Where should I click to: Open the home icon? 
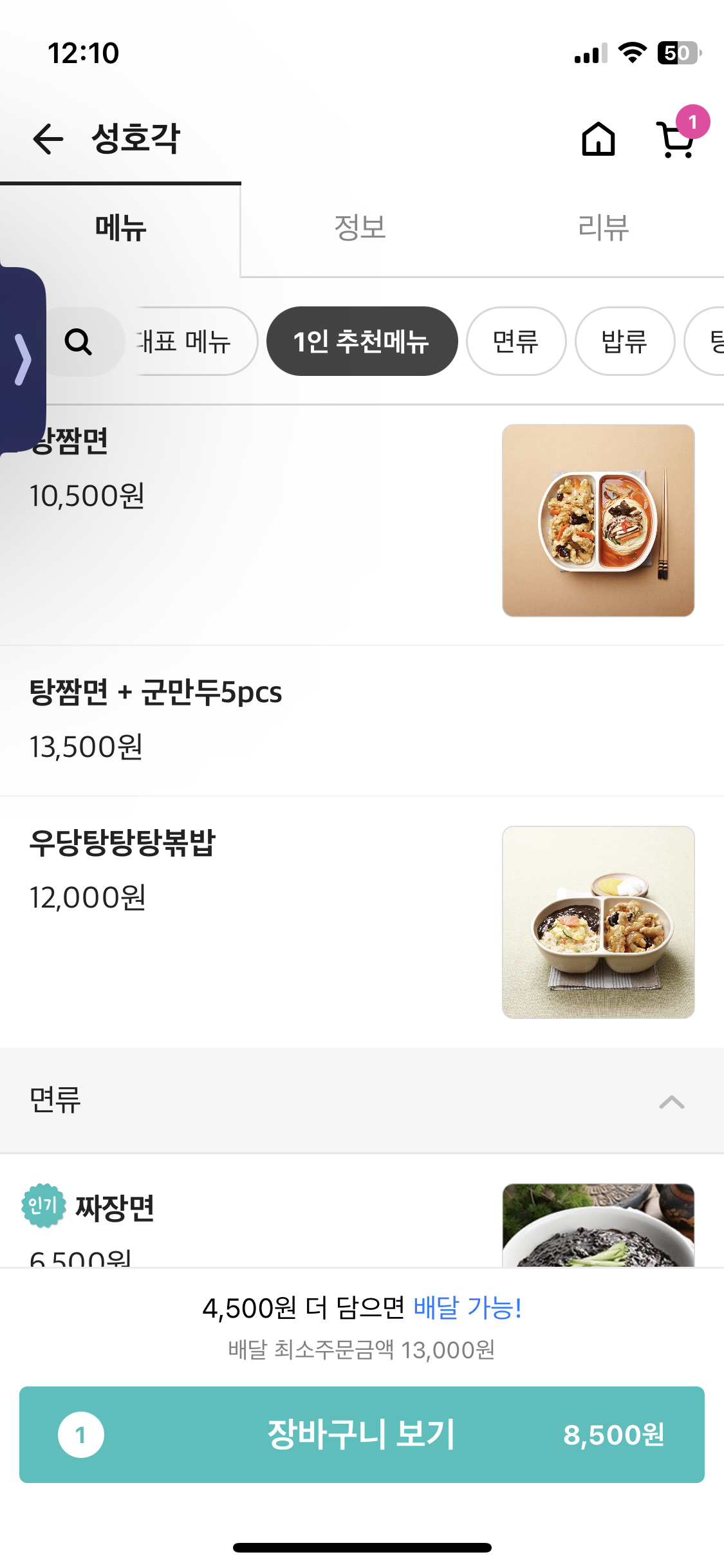[598, 139]
